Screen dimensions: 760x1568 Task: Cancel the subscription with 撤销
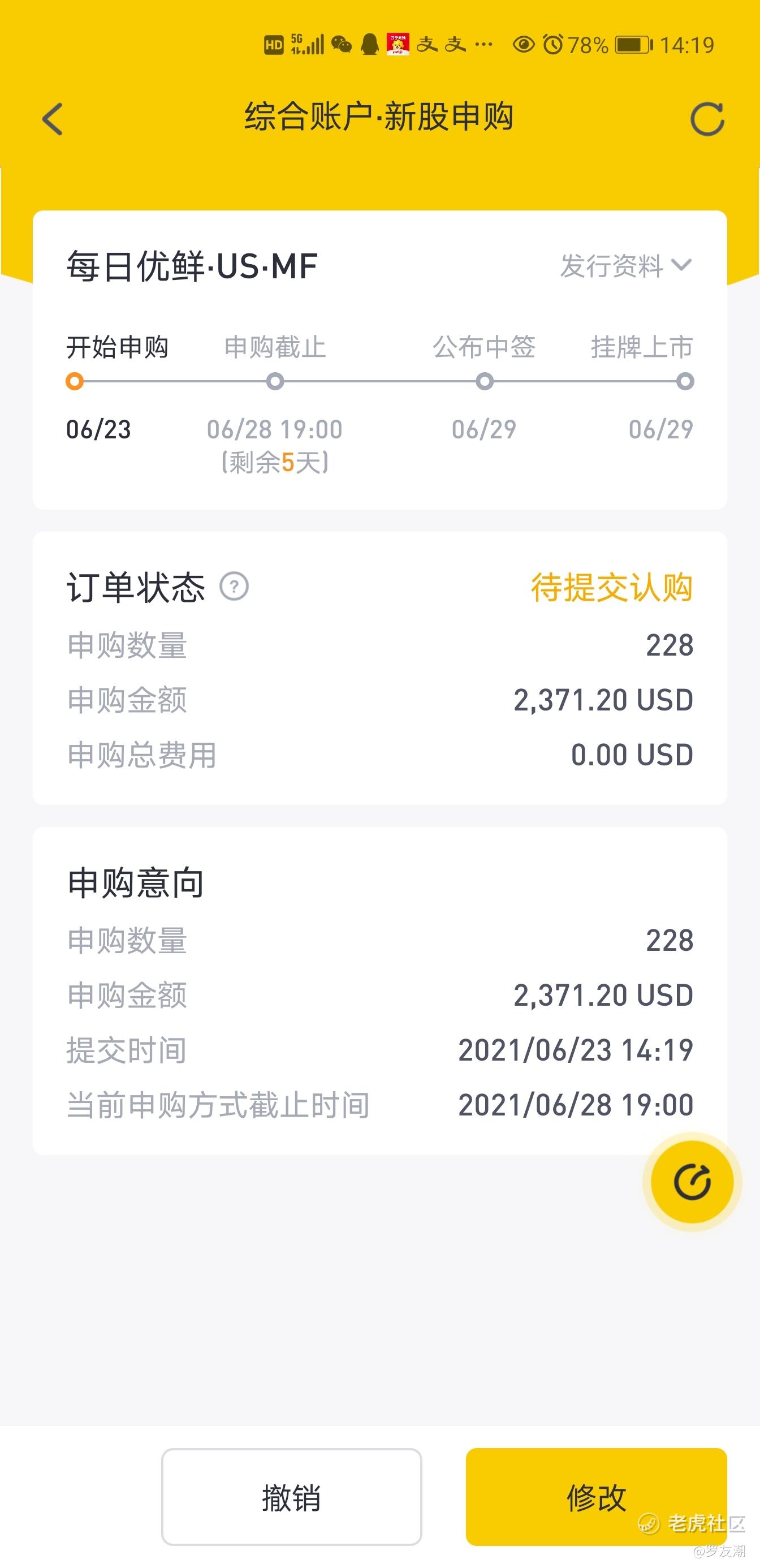click(291, 1497)
